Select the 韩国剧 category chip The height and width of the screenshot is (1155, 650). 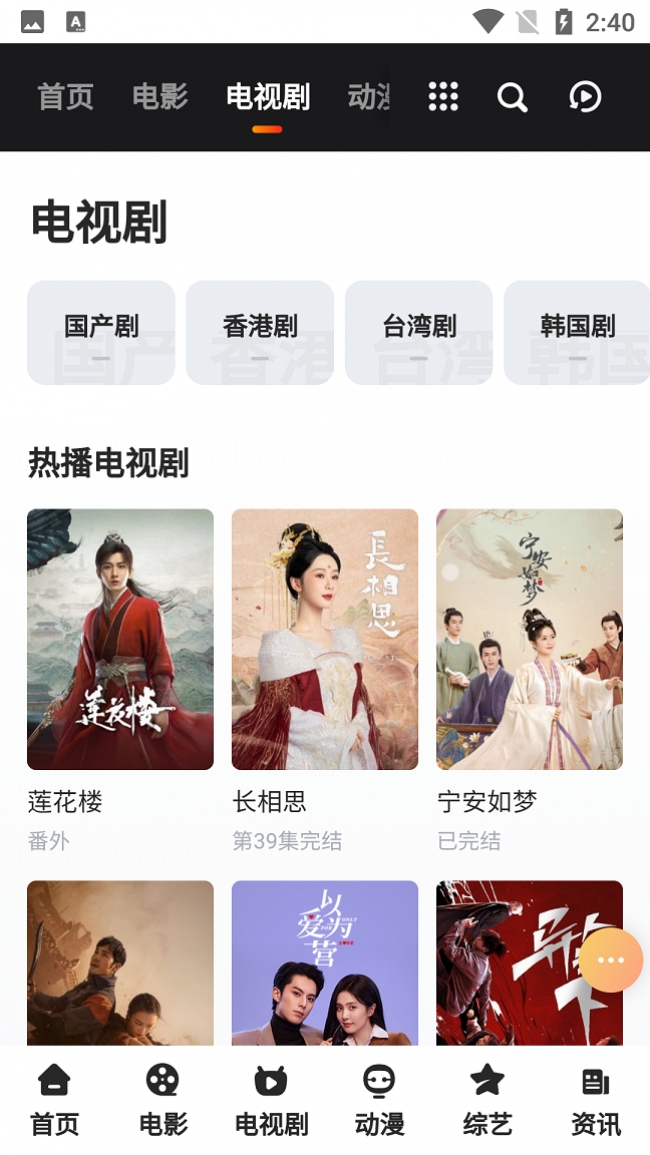[x=577, y=332]
